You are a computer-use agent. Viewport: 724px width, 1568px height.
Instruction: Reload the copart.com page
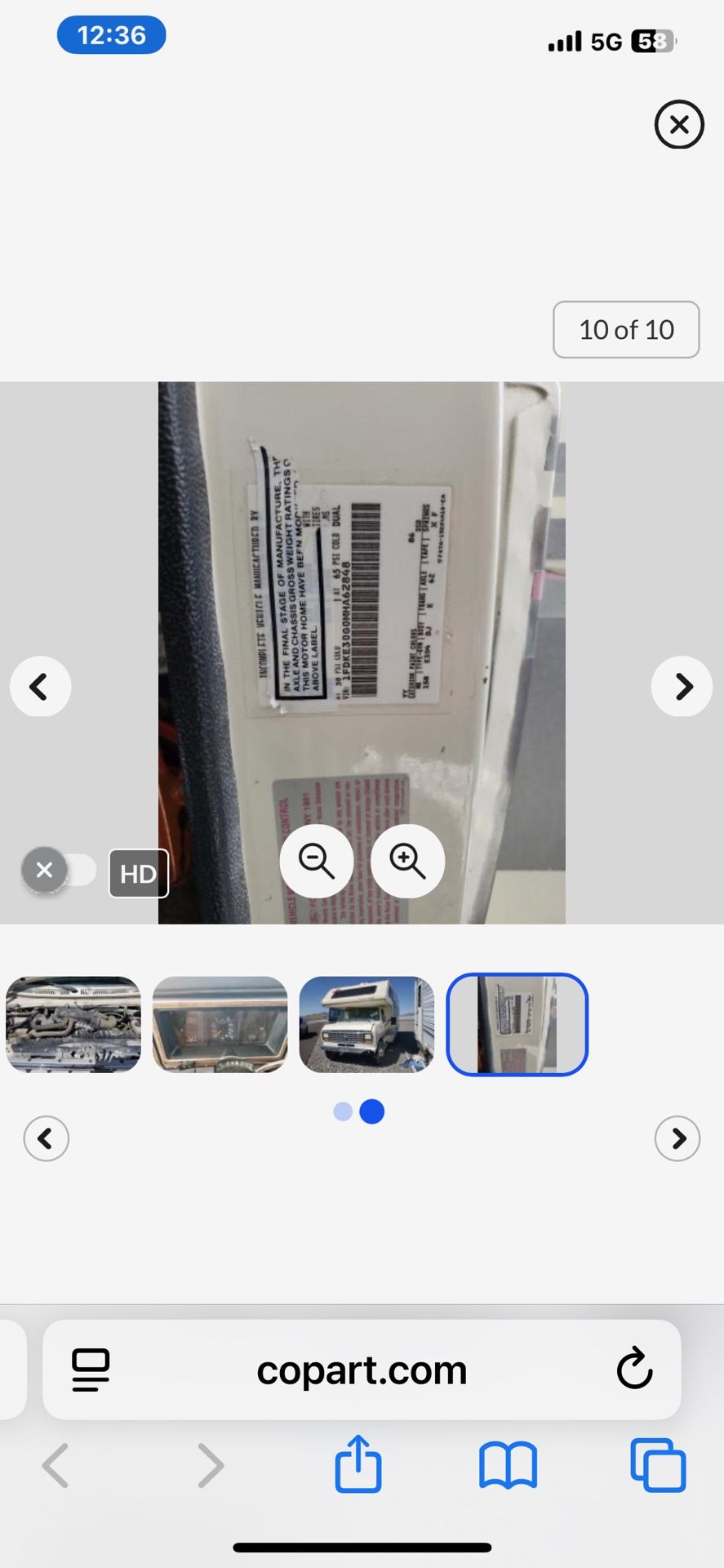[x=634, y=1370]
